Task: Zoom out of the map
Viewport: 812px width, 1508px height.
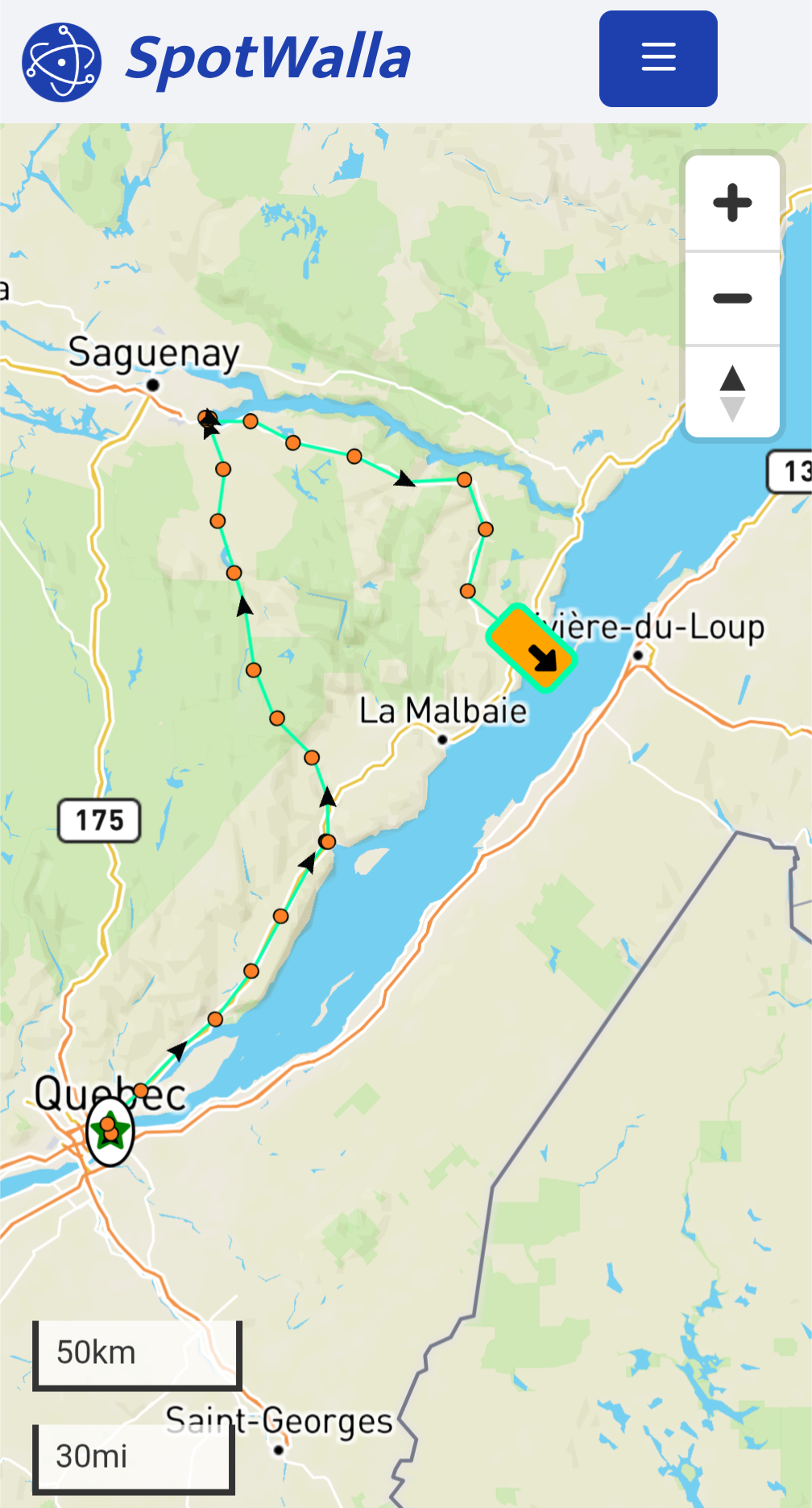Action: 732,299
